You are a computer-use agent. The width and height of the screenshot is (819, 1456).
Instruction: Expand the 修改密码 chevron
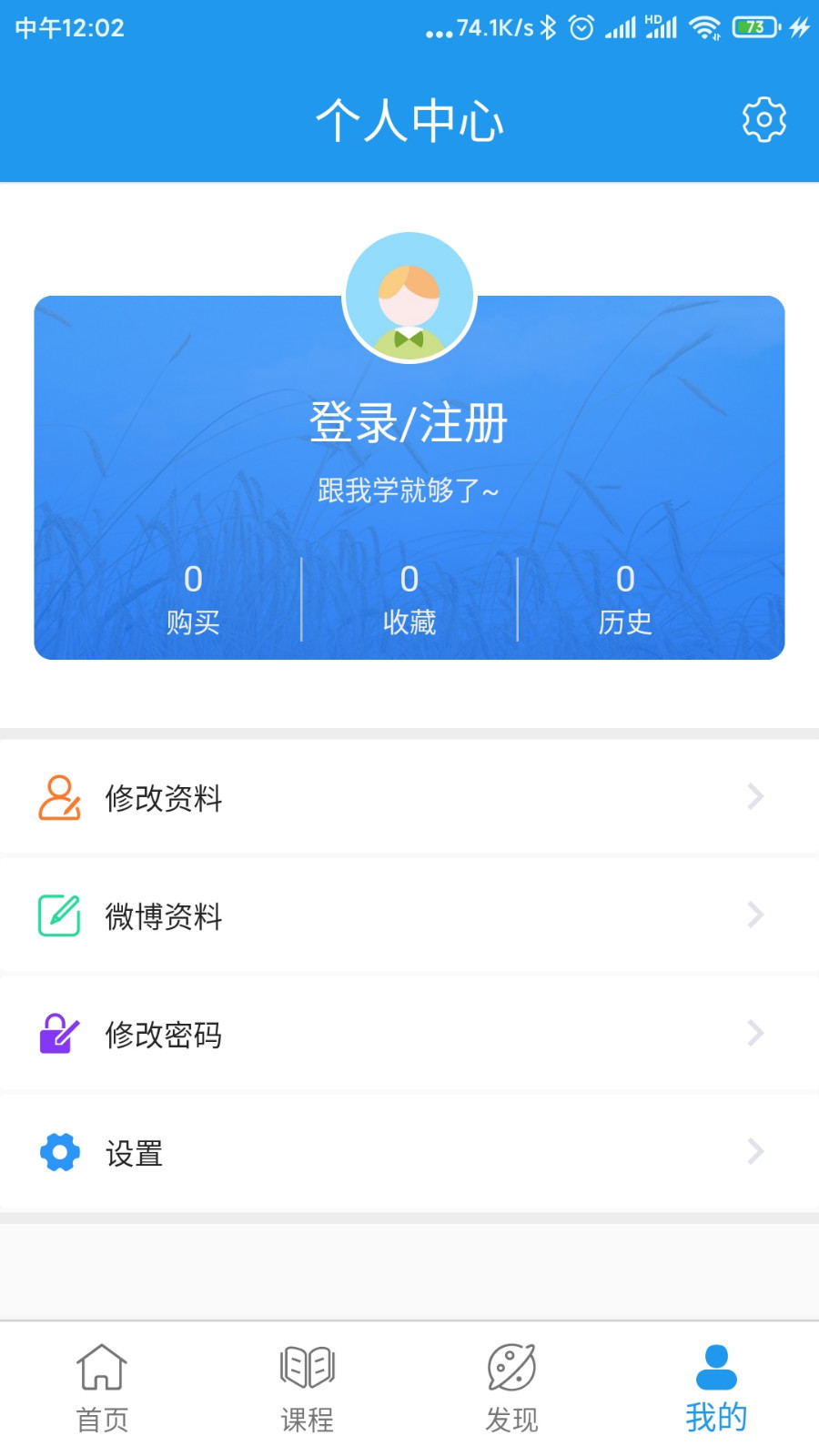tap(755, 1034)
